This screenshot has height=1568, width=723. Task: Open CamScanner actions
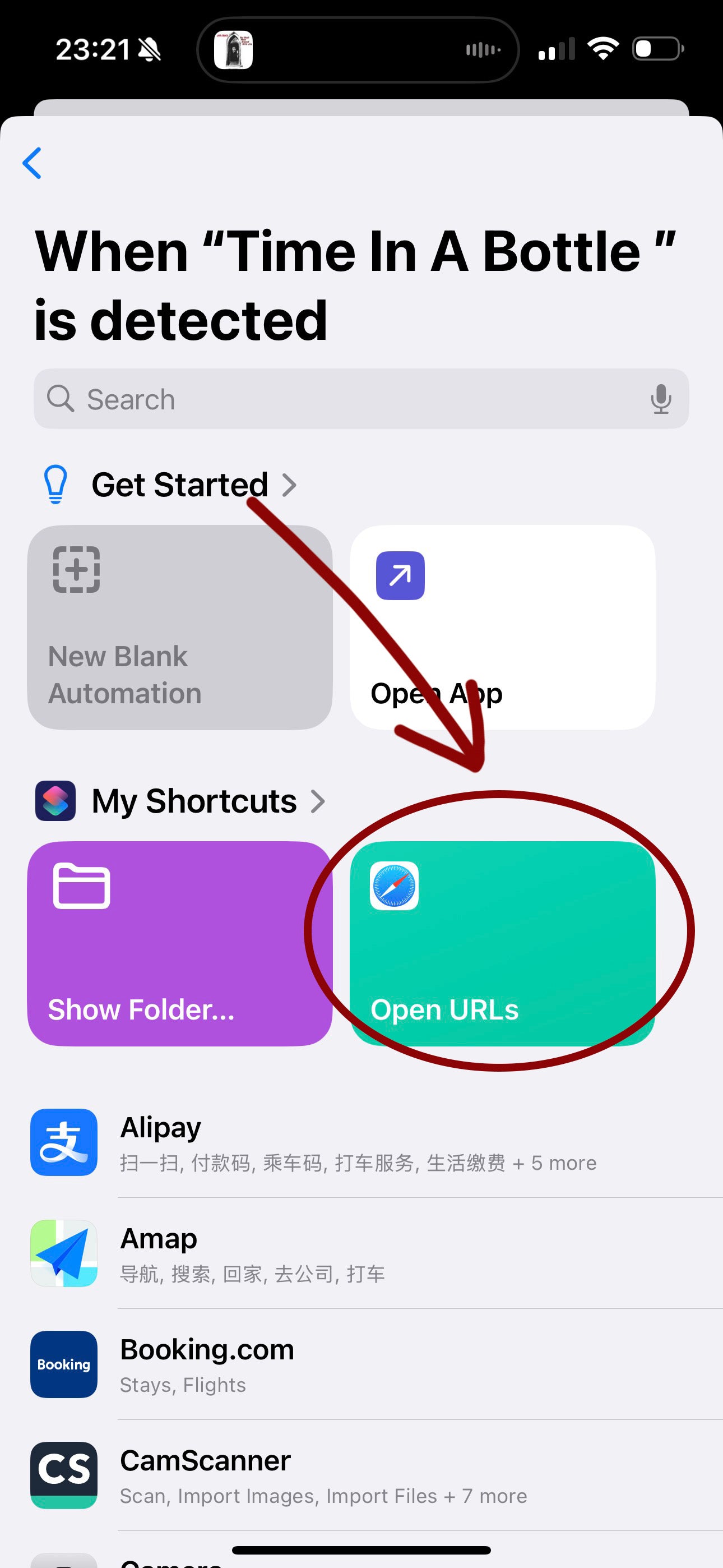359,1475
